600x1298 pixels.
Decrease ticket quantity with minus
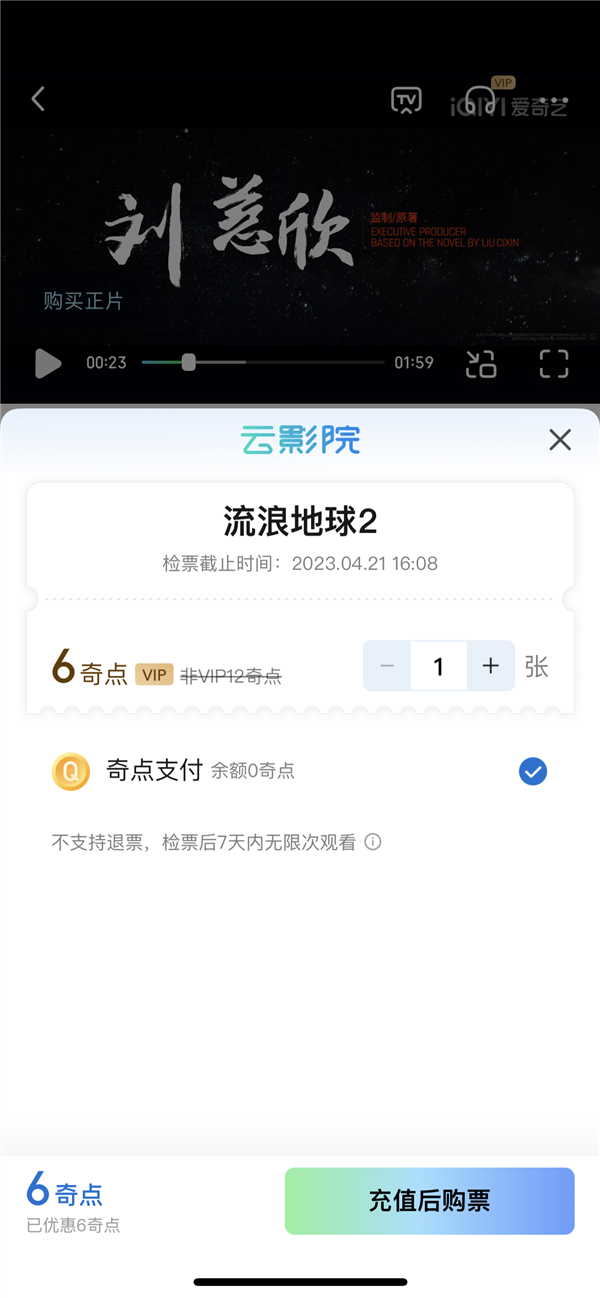click(x=387, y=666)
